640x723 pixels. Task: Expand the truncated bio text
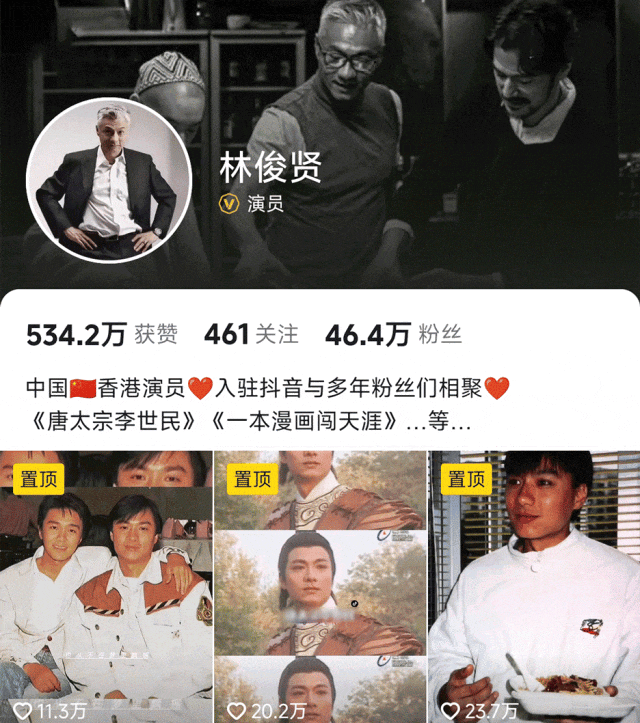440,421
